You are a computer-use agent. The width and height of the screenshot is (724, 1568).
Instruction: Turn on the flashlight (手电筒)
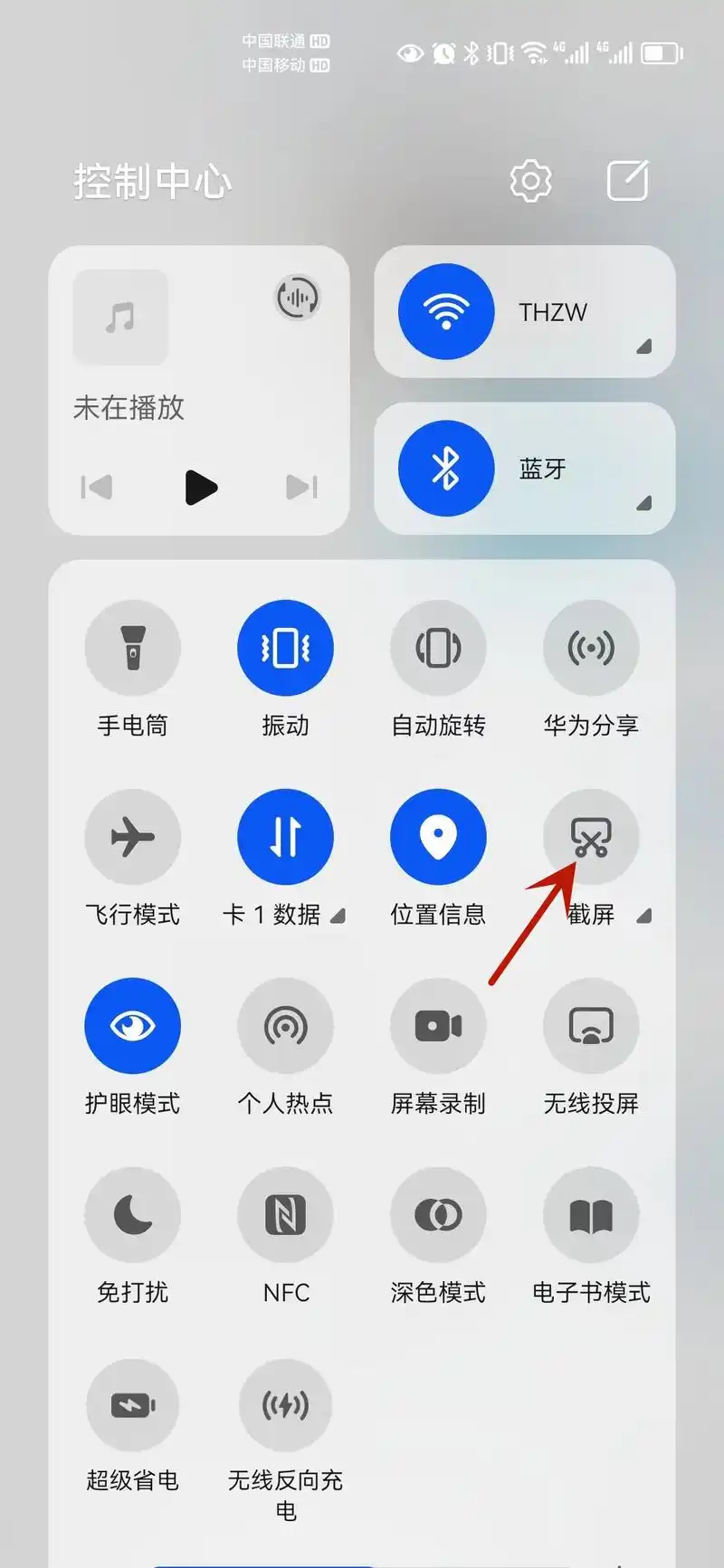point(133,647)
